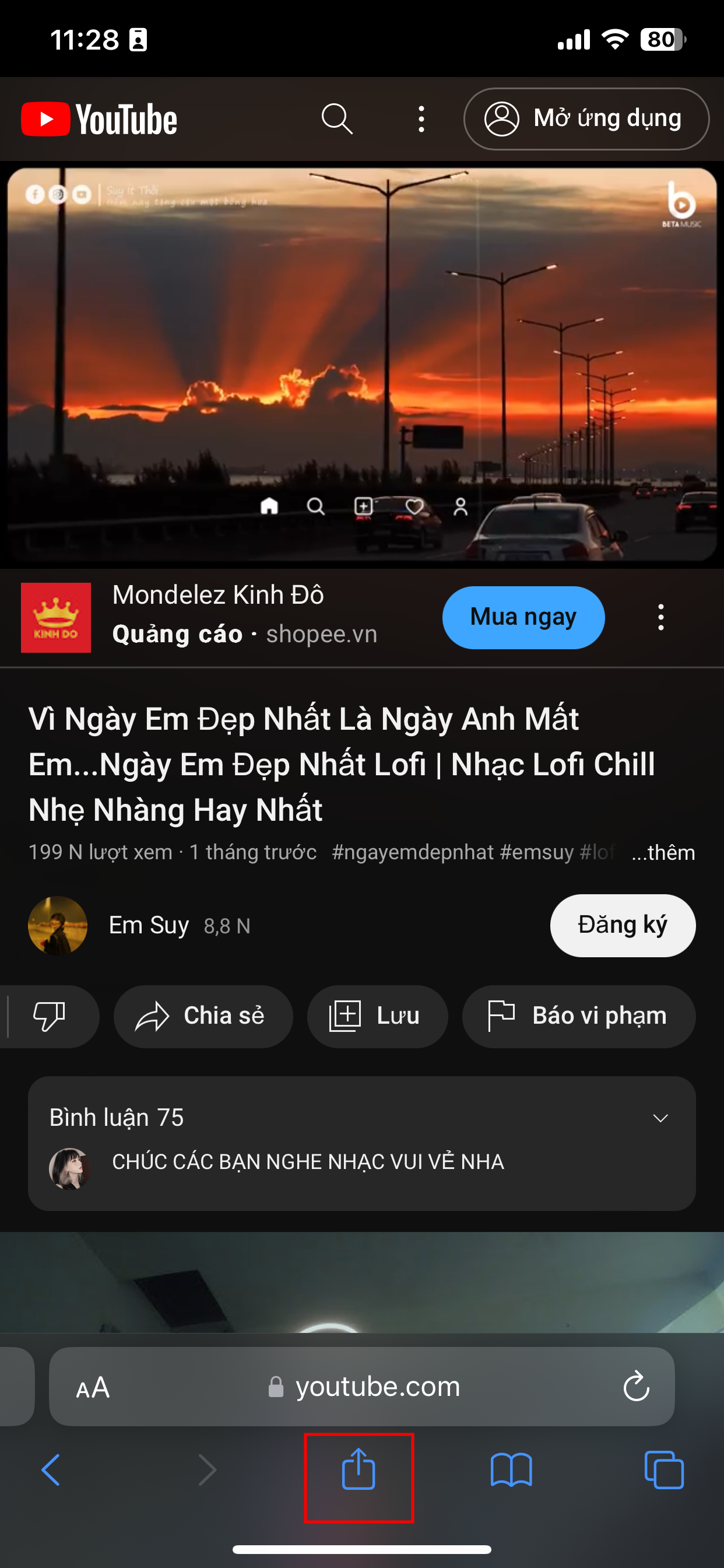This screenshot has width=724, height=1568.
Task: Tap the youtube.com address bar
Action: click(377, 1387)
